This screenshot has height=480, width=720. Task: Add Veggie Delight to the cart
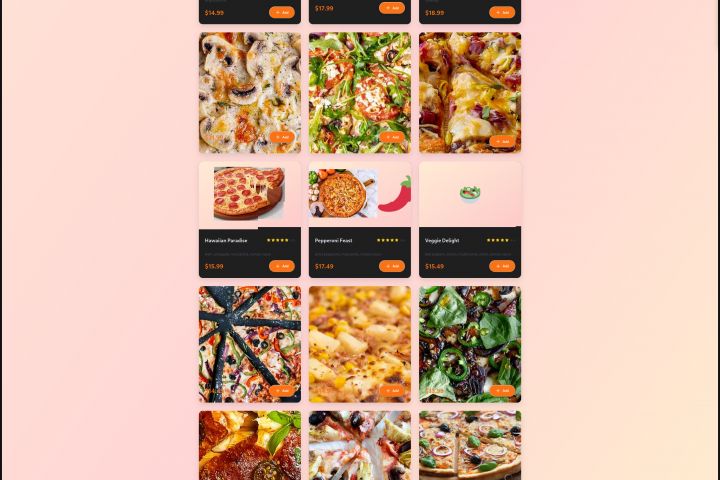coord(502,266)
